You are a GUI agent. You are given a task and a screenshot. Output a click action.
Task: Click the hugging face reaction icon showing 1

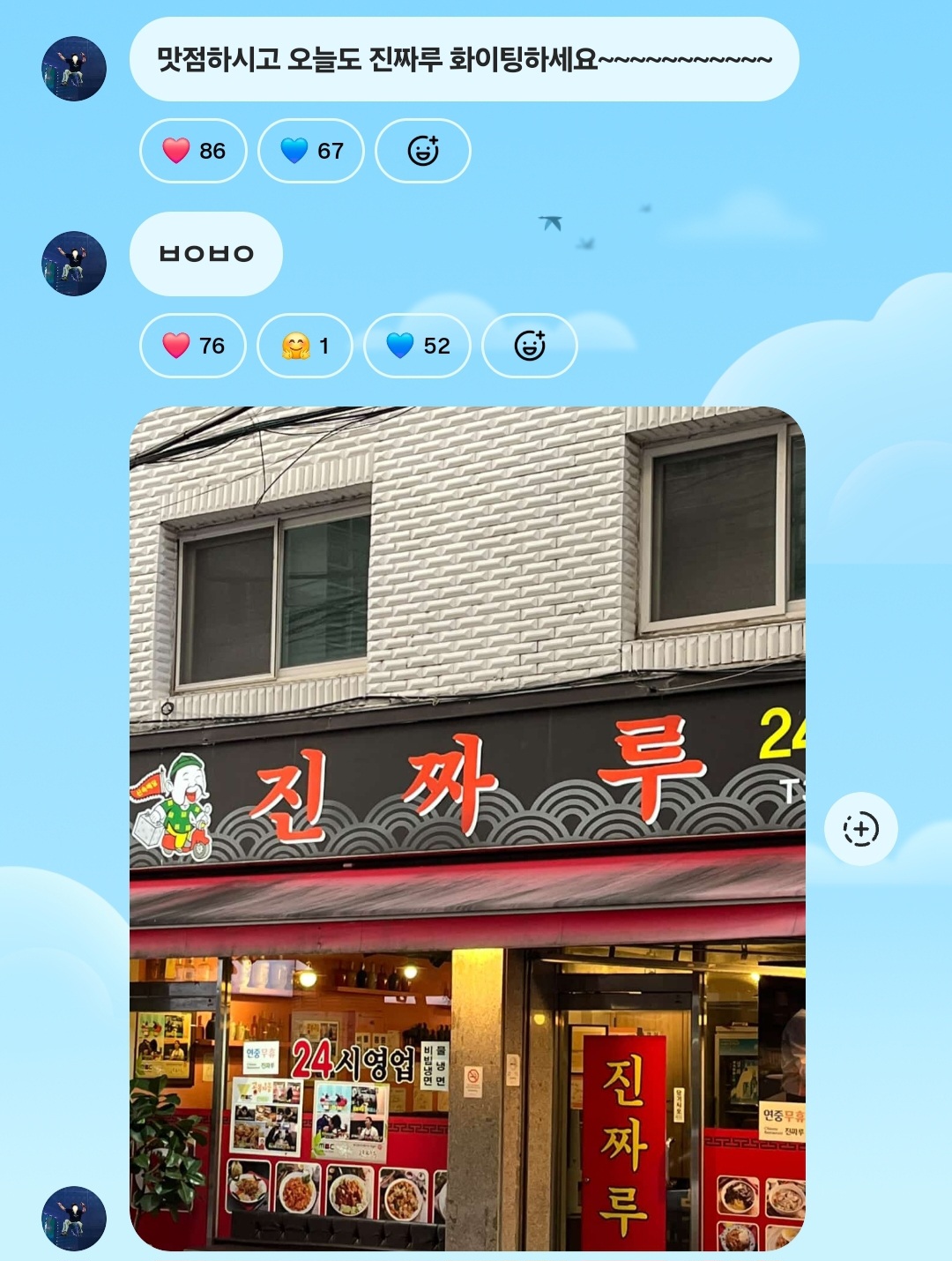point(297,347)
